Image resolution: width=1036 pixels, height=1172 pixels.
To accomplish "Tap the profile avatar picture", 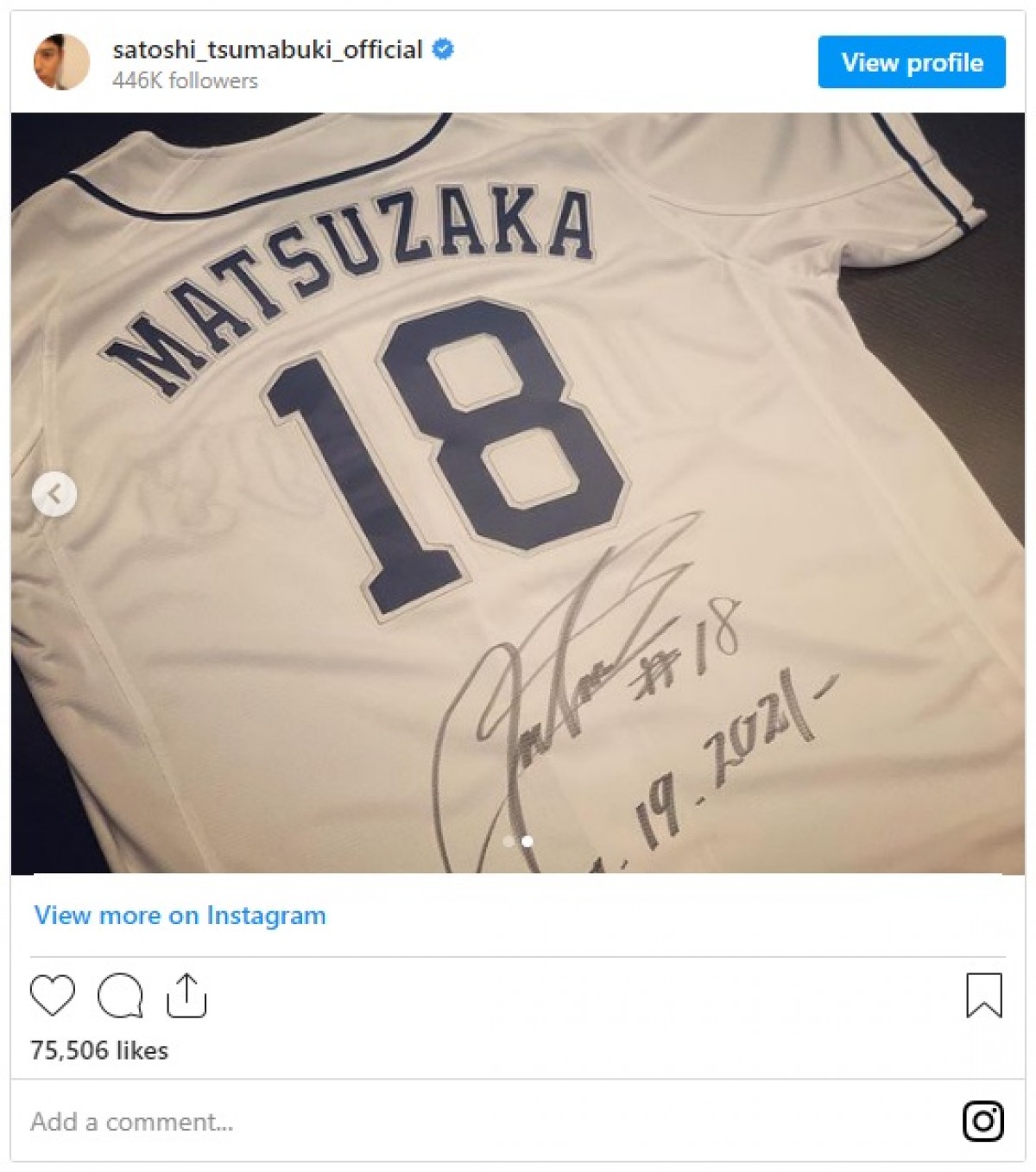I will point(61,62).
